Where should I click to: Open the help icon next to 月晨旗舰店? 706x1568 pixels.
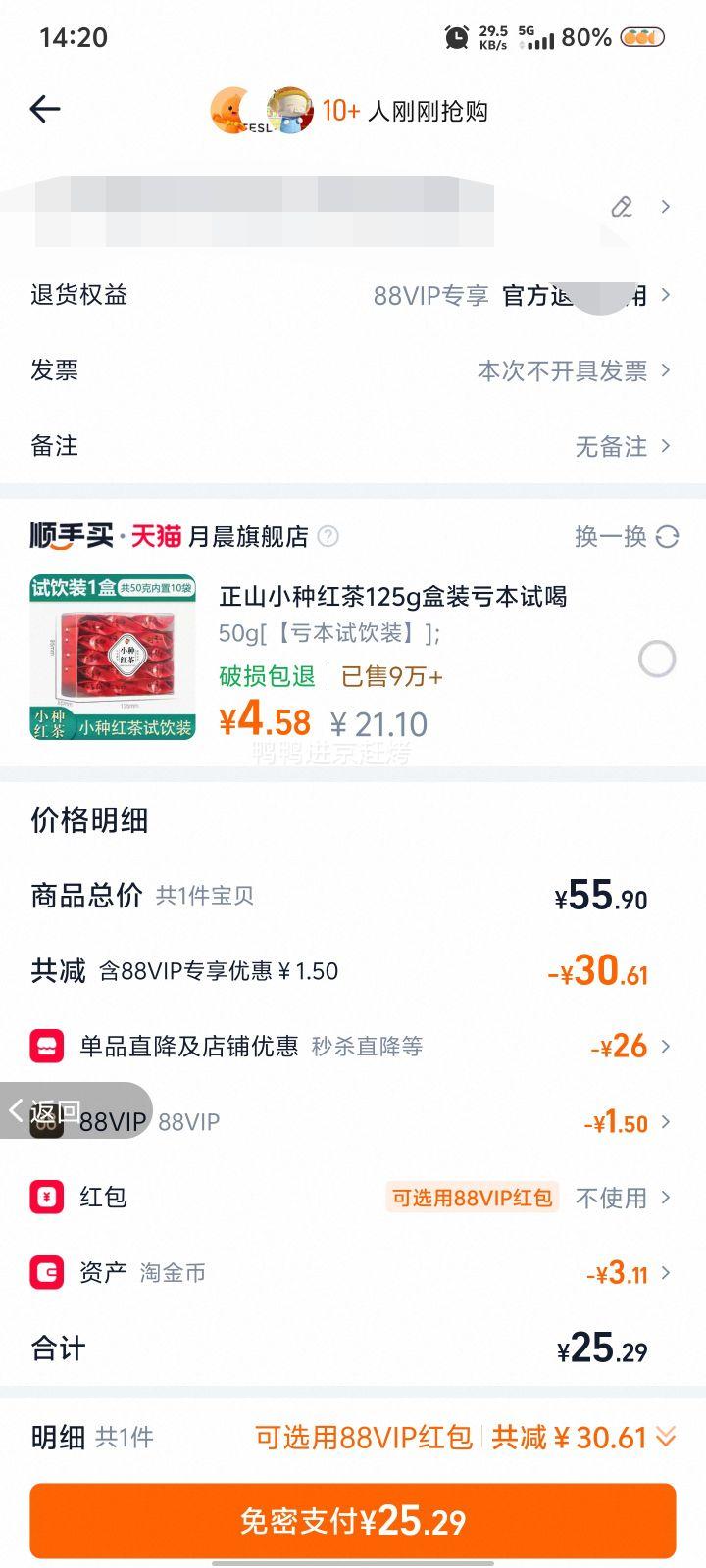click(x=329, y=538)
